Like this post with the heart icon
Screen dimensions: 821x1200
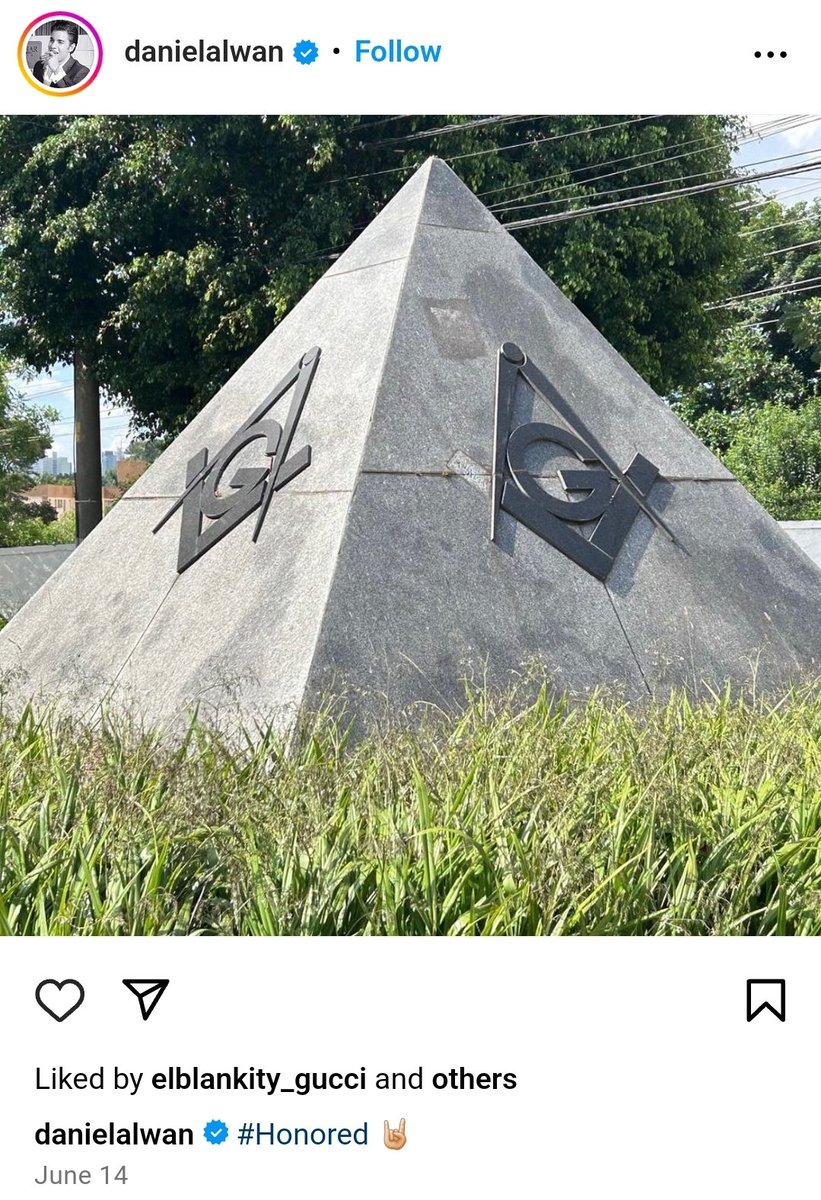point(60,999)
